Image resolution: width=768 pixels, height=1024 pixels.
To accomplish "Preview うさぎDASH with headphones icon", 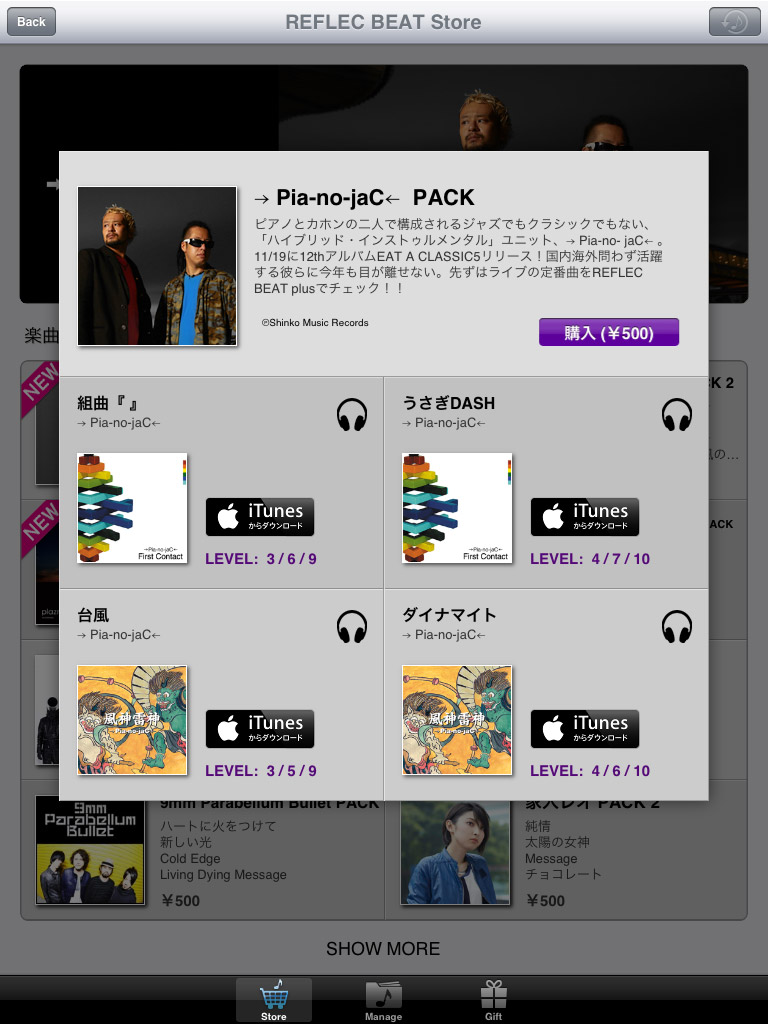I will pos(677,414).
